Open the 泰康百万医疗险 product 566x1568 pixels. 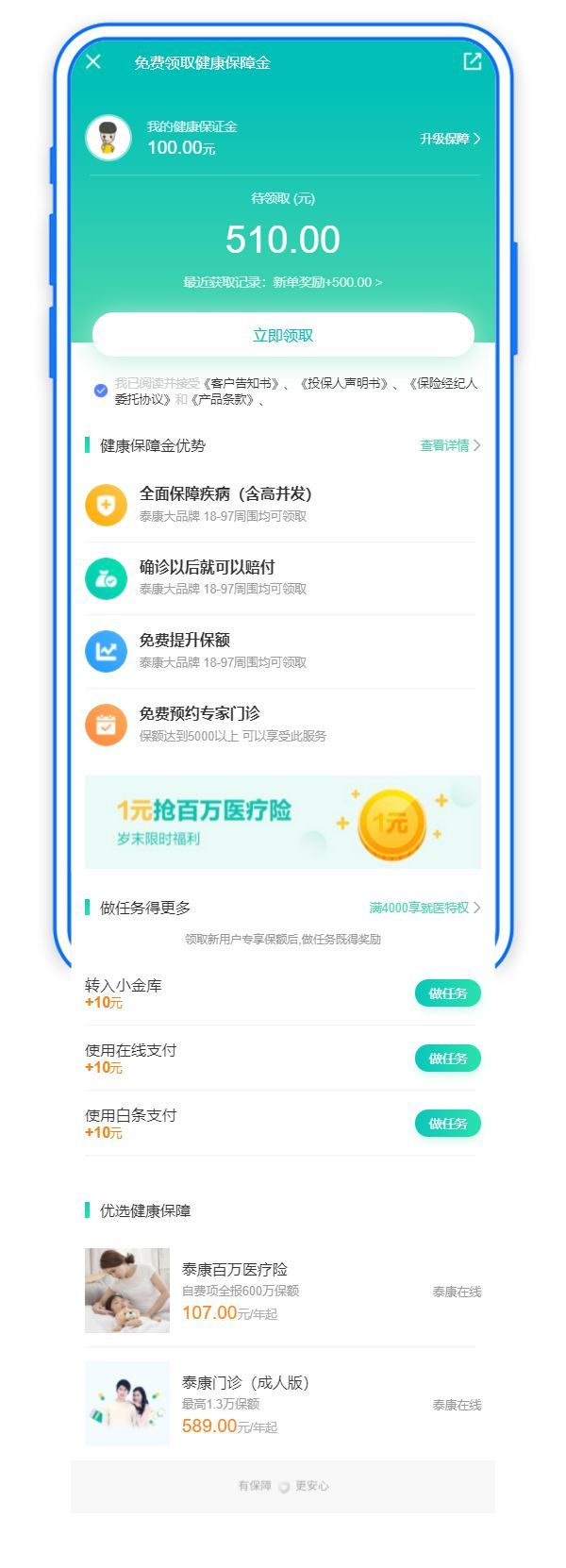[283, 1291]
